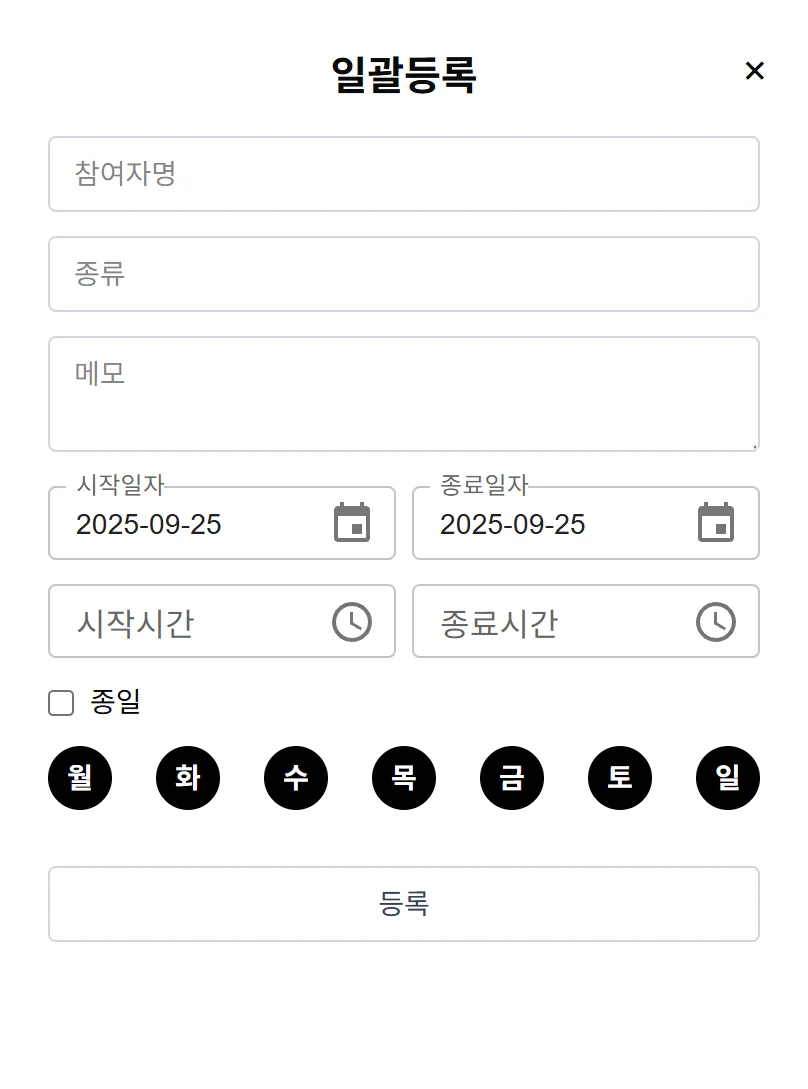Click inside the 메모 text area

pyautogui.click(x=404, y=392)
